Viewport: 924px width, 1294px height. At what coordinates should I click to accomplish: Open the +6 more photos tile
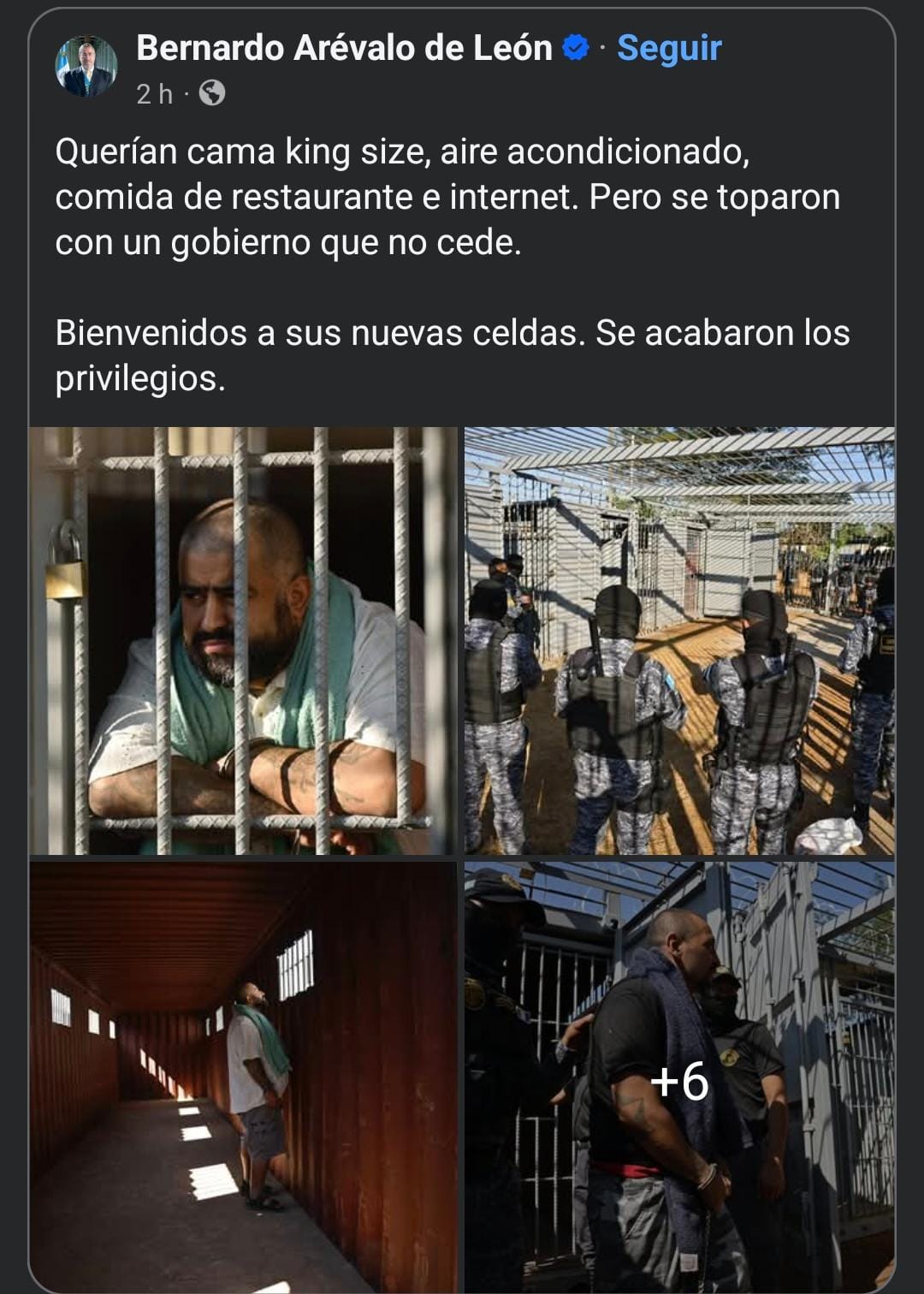click(x=679, y=1078)
